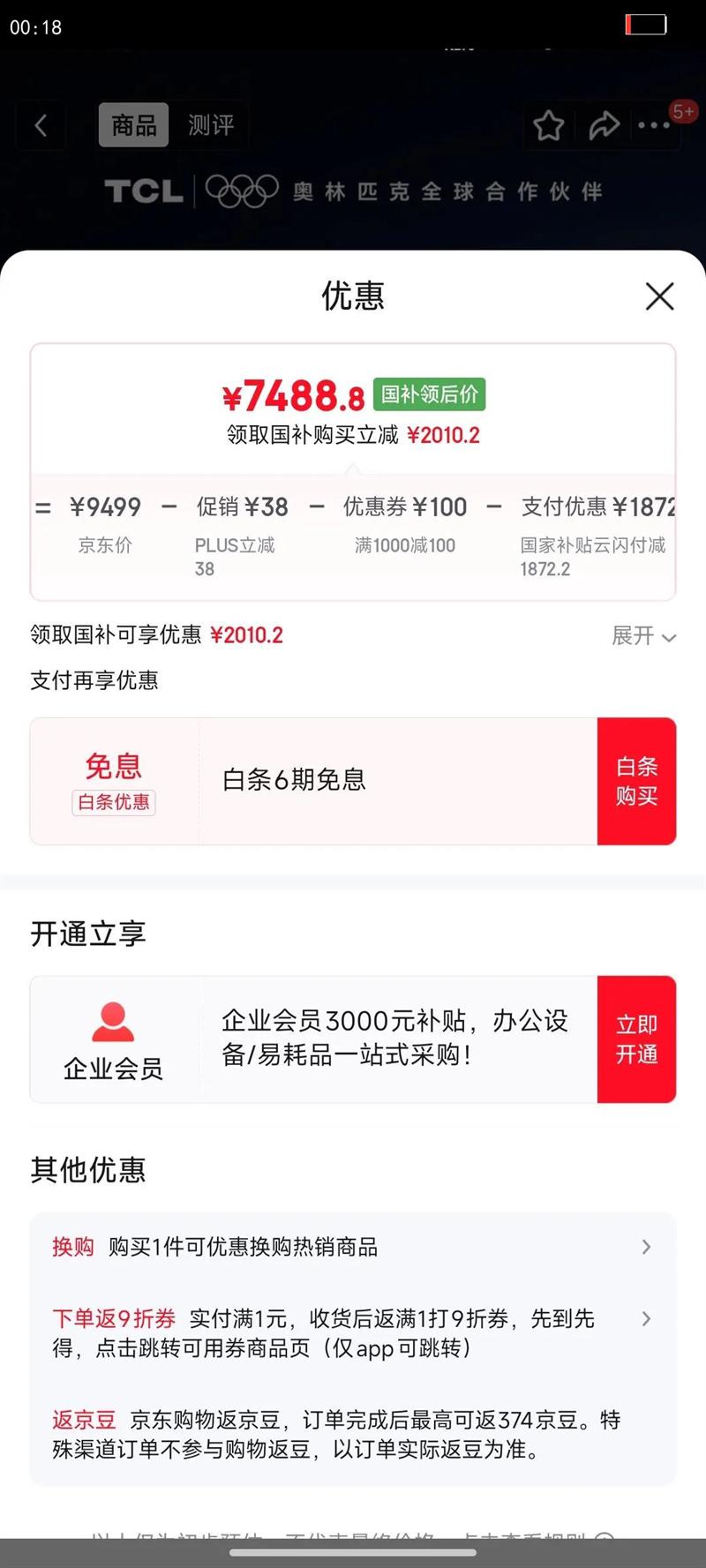Tap the back arrow at top left

[x=41, y=125]
